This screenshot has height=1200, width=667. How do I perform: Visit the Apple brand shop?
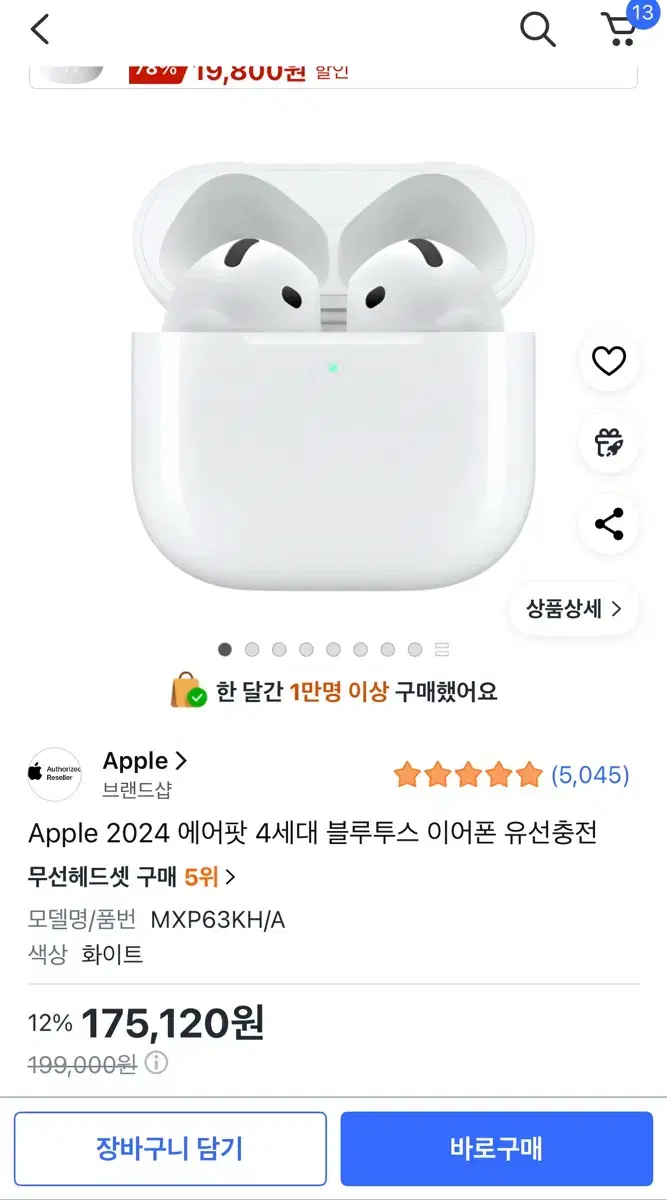click(145, 761)
